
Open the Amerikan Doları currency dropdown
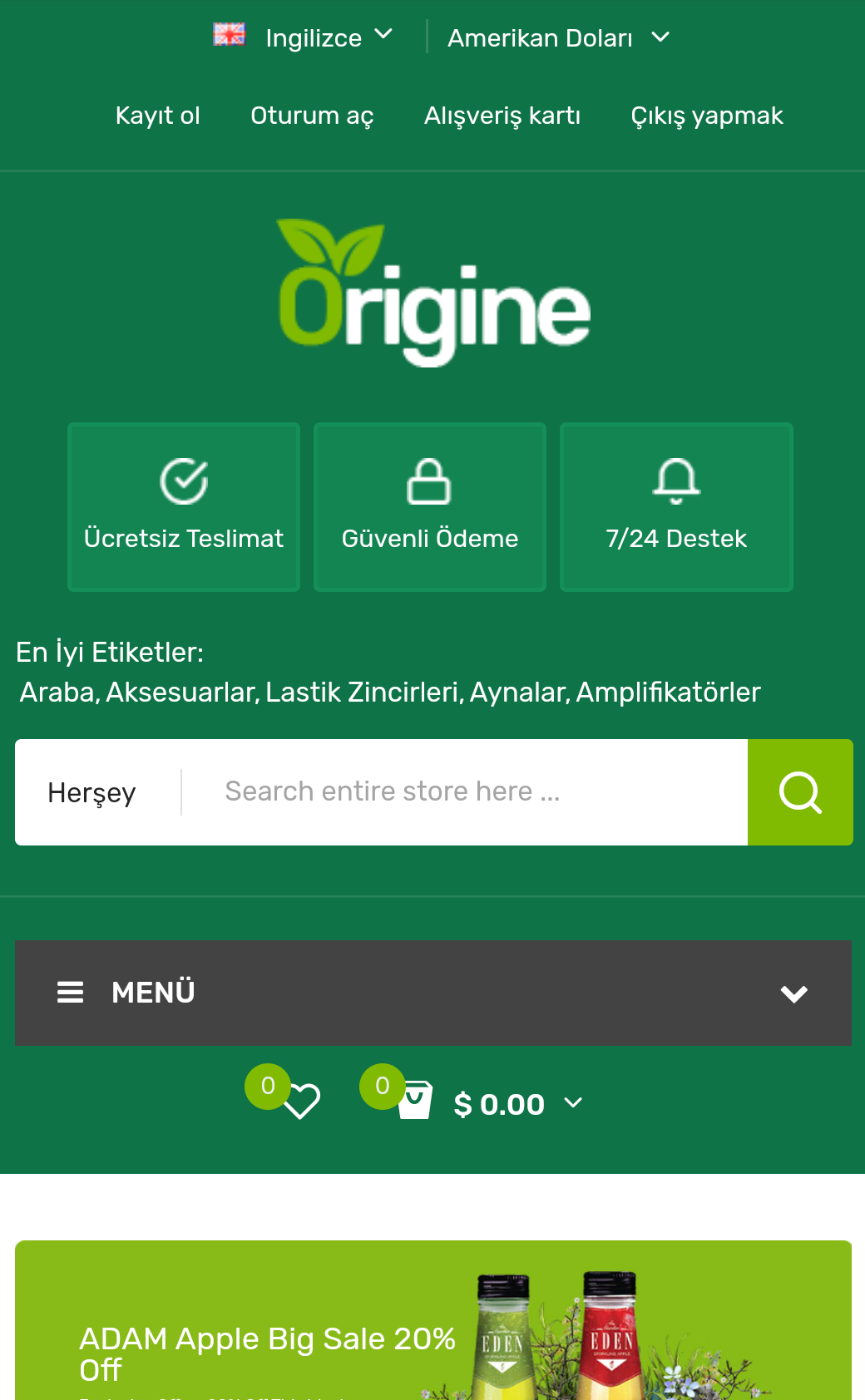click(x=557, y=37)
